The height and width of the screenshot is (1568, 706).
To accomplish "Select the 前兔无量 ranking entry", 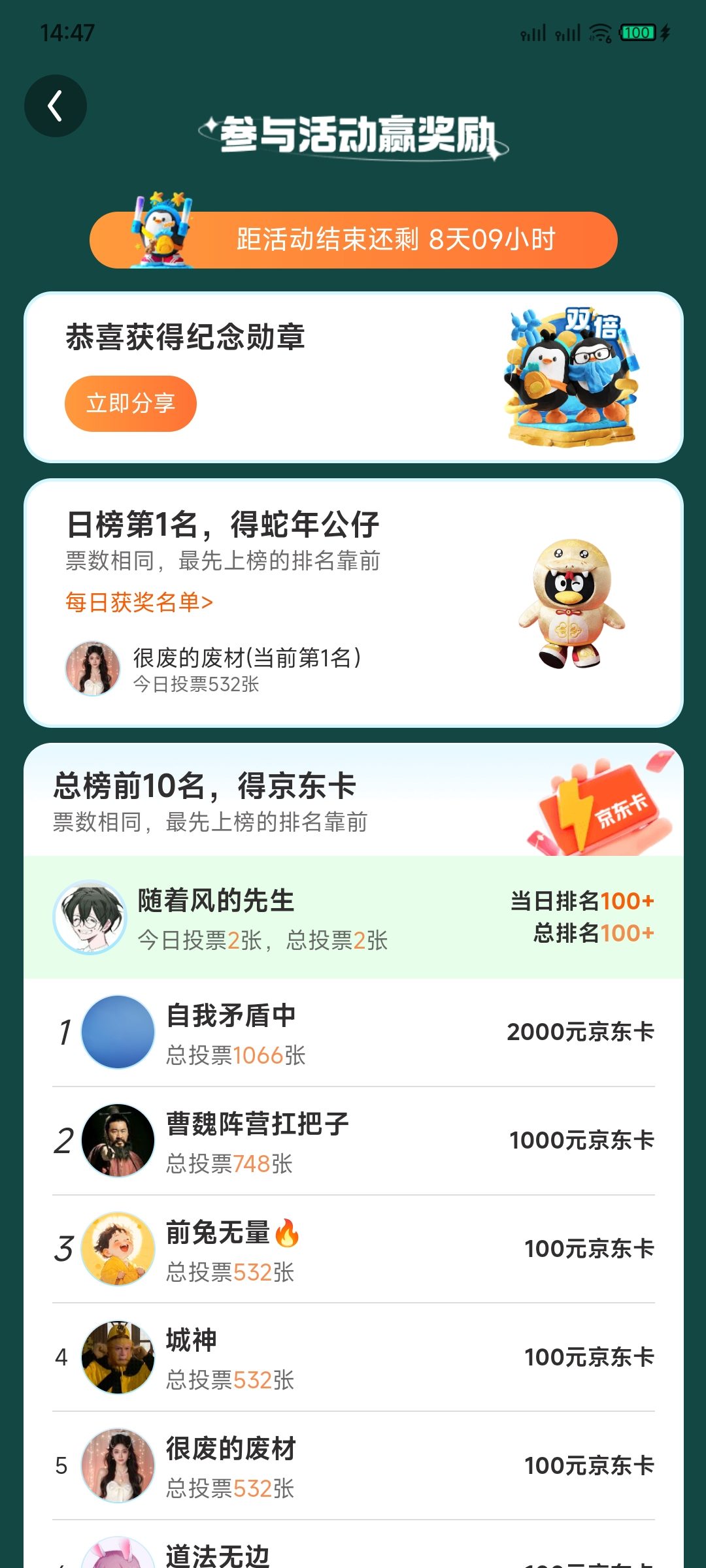I will tap(353, 1249).
